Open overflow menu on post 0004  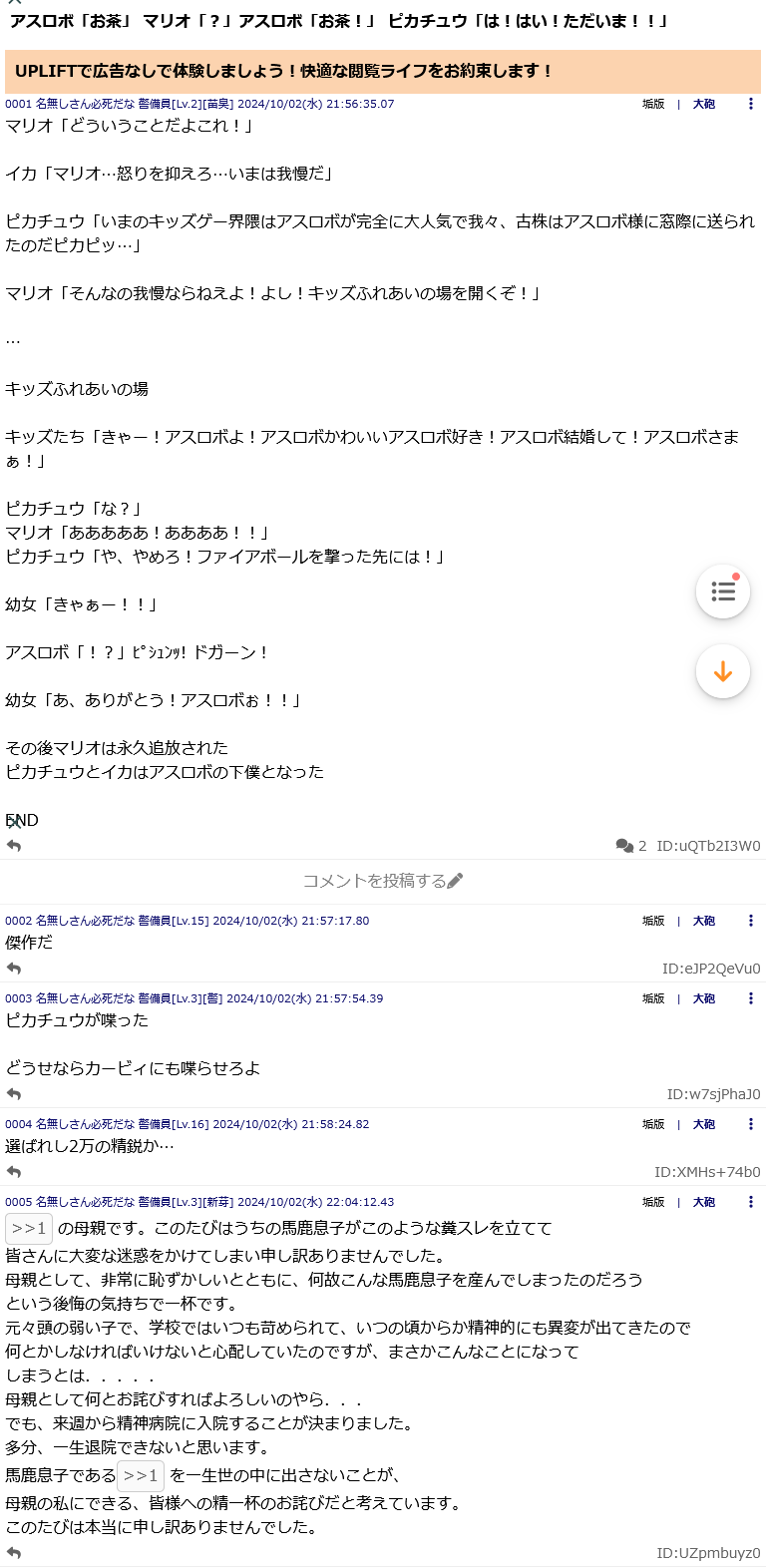(751, 1124)
